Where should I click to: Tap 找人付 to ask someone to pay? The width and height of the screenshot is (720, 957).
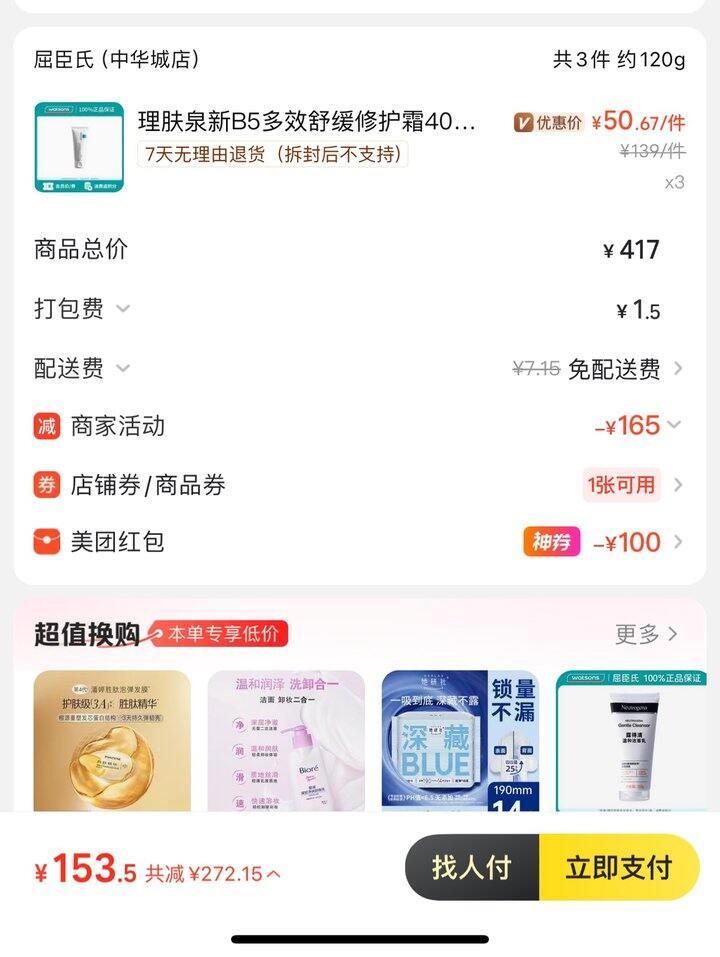[472, 867]
